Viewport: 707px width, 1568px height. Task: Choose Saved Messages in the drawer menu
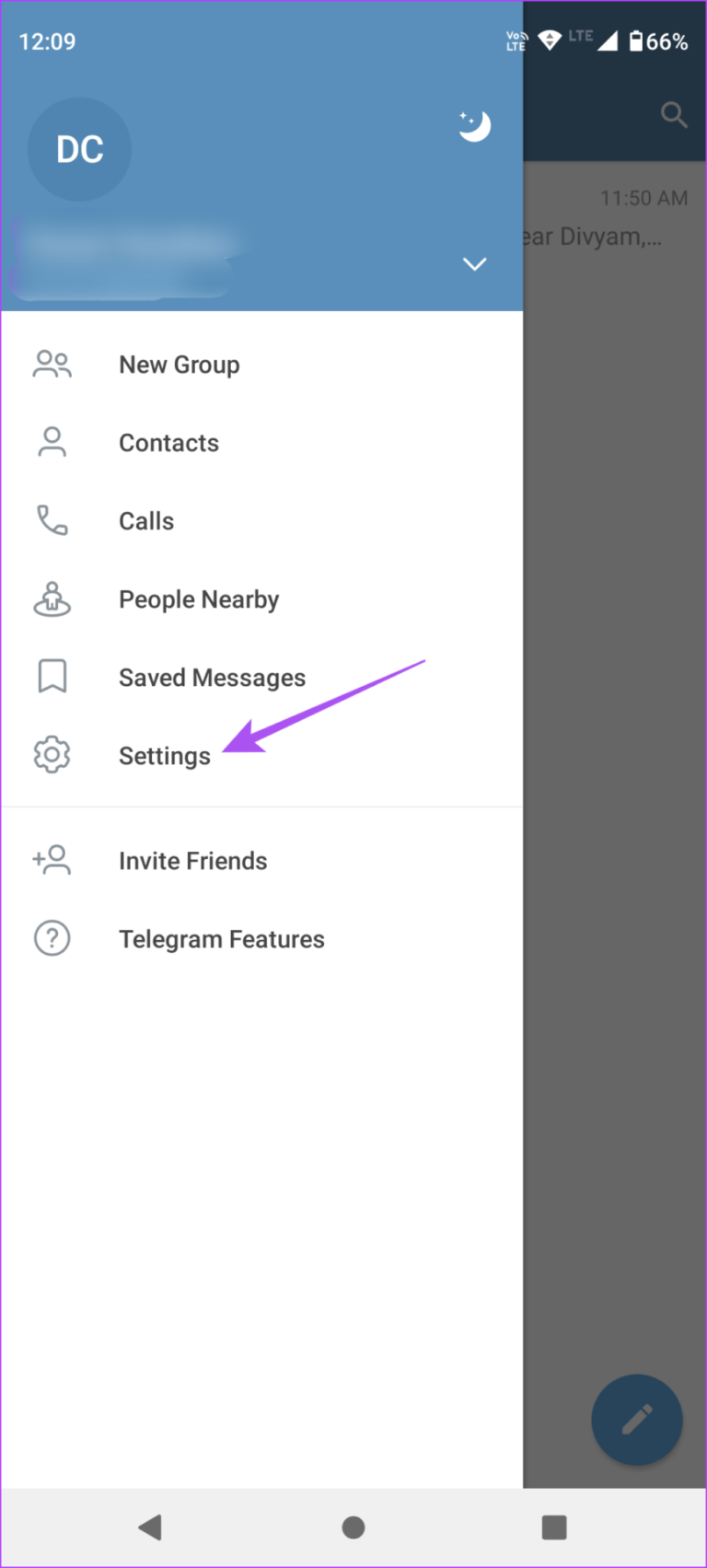pyautogui.click(x=212, y=677)
